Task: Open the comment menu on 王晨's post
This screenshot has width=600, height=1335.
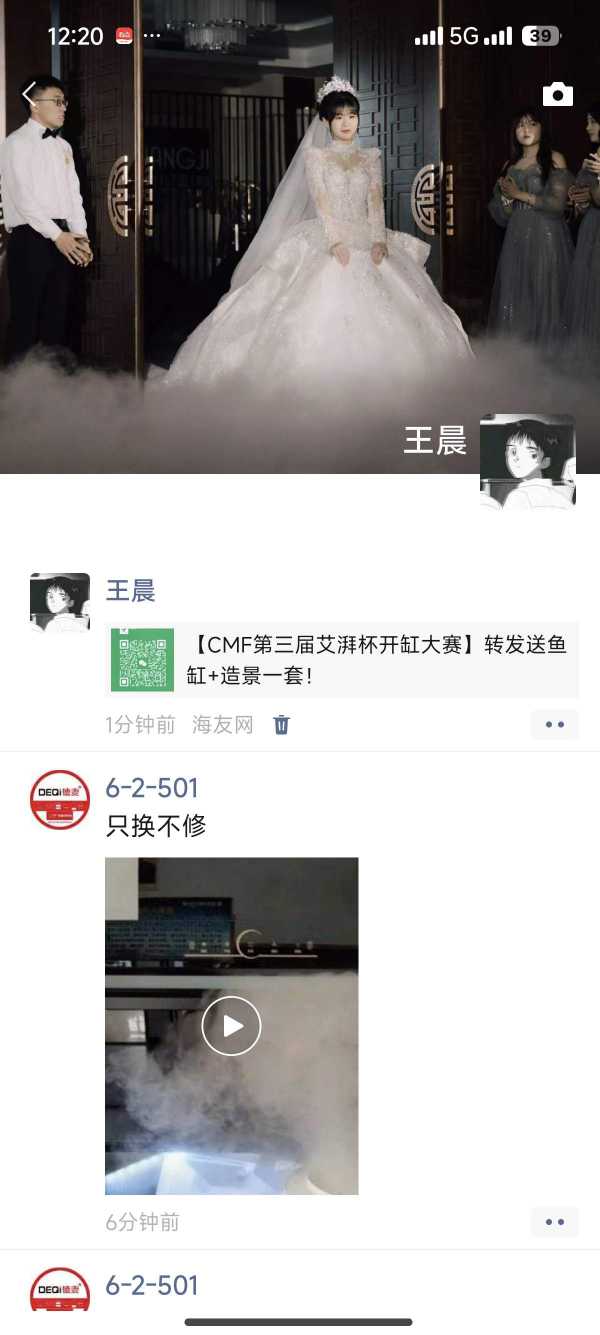Action: coord(554,725)
